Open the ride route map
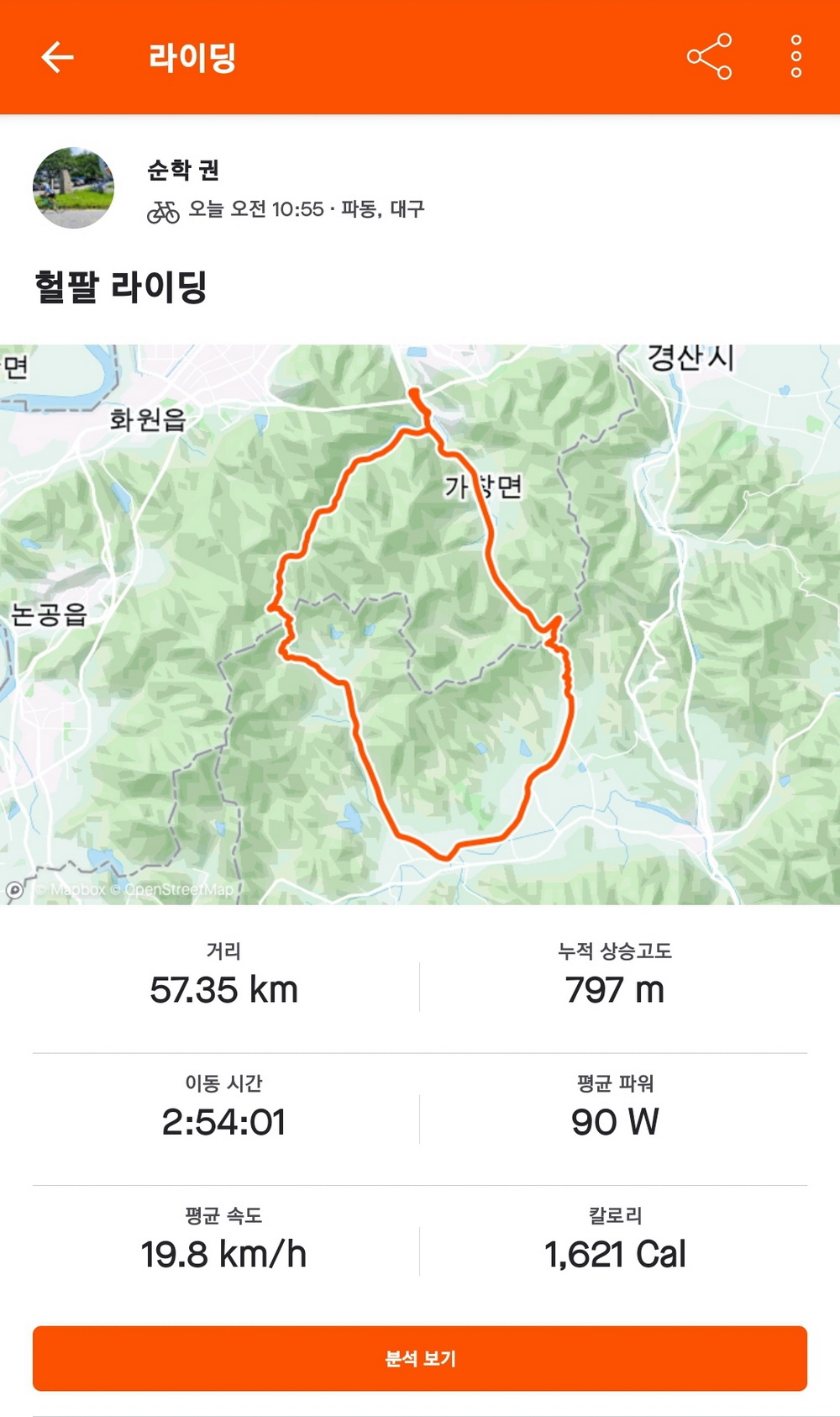Viewport: 840px width, 1417px height. pyautogui.click(x=420, y=624)
